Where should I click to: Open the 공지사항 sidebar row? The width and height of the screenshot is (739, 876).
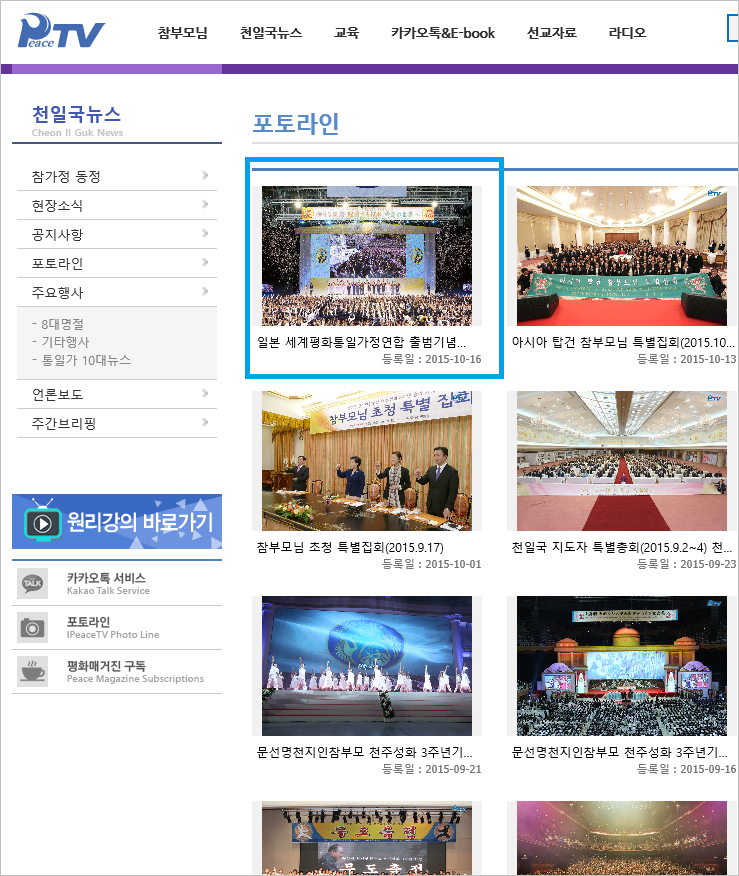[x=117, y=234]
